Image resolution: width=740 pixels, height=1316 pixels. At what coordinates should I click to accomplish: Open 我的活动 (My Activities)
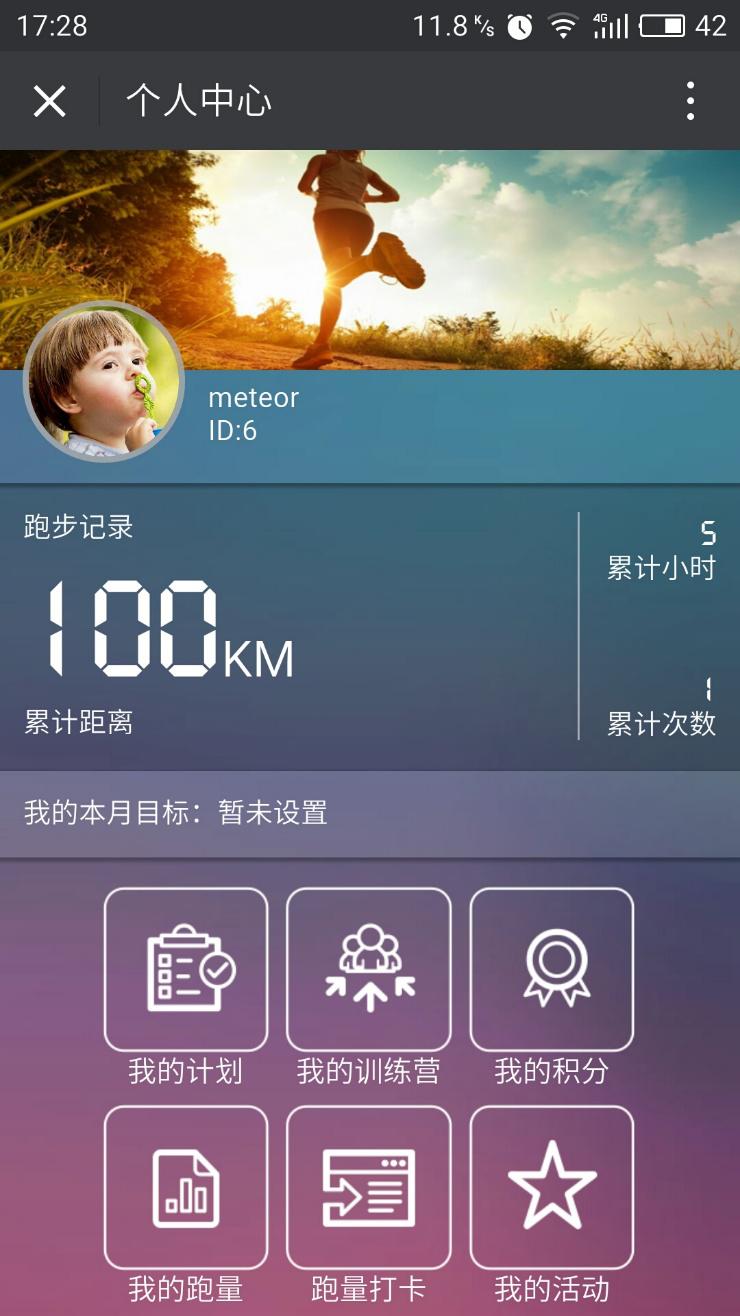(552, 1188)
